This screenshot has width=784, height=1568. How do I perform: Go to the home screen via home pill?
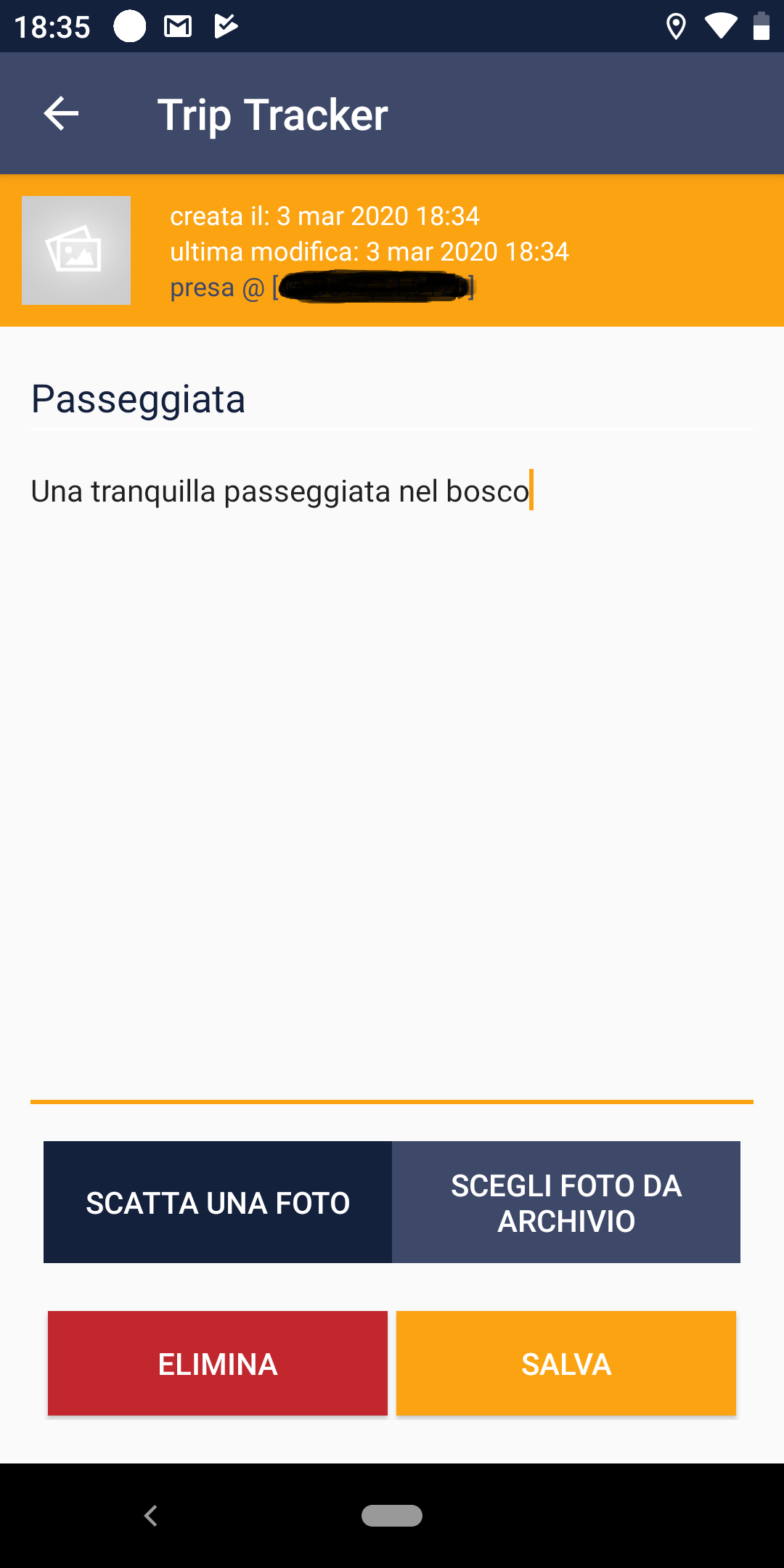(392, 1516)
